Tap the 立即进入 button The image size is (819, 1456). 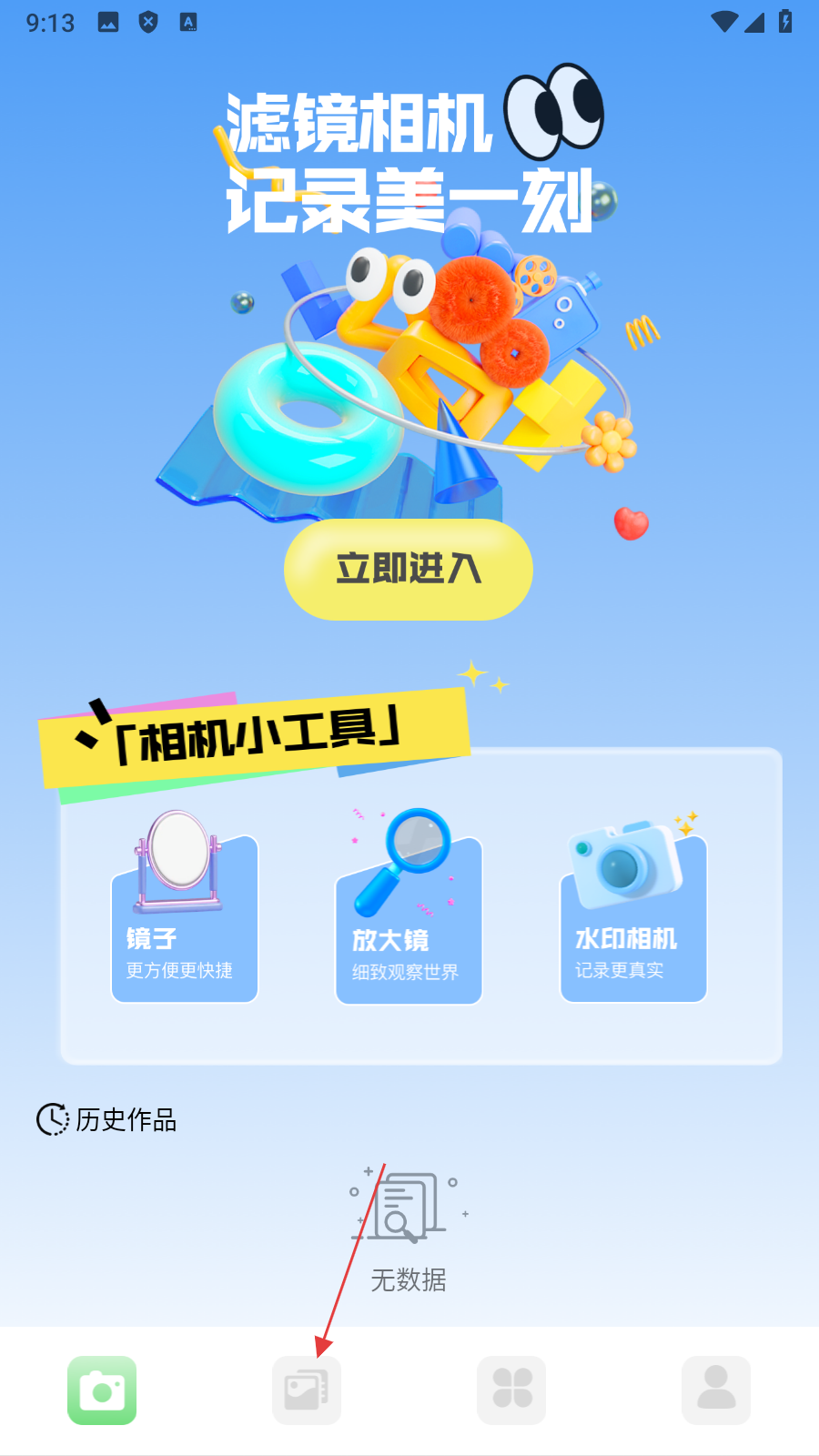[x=408, y=570]
